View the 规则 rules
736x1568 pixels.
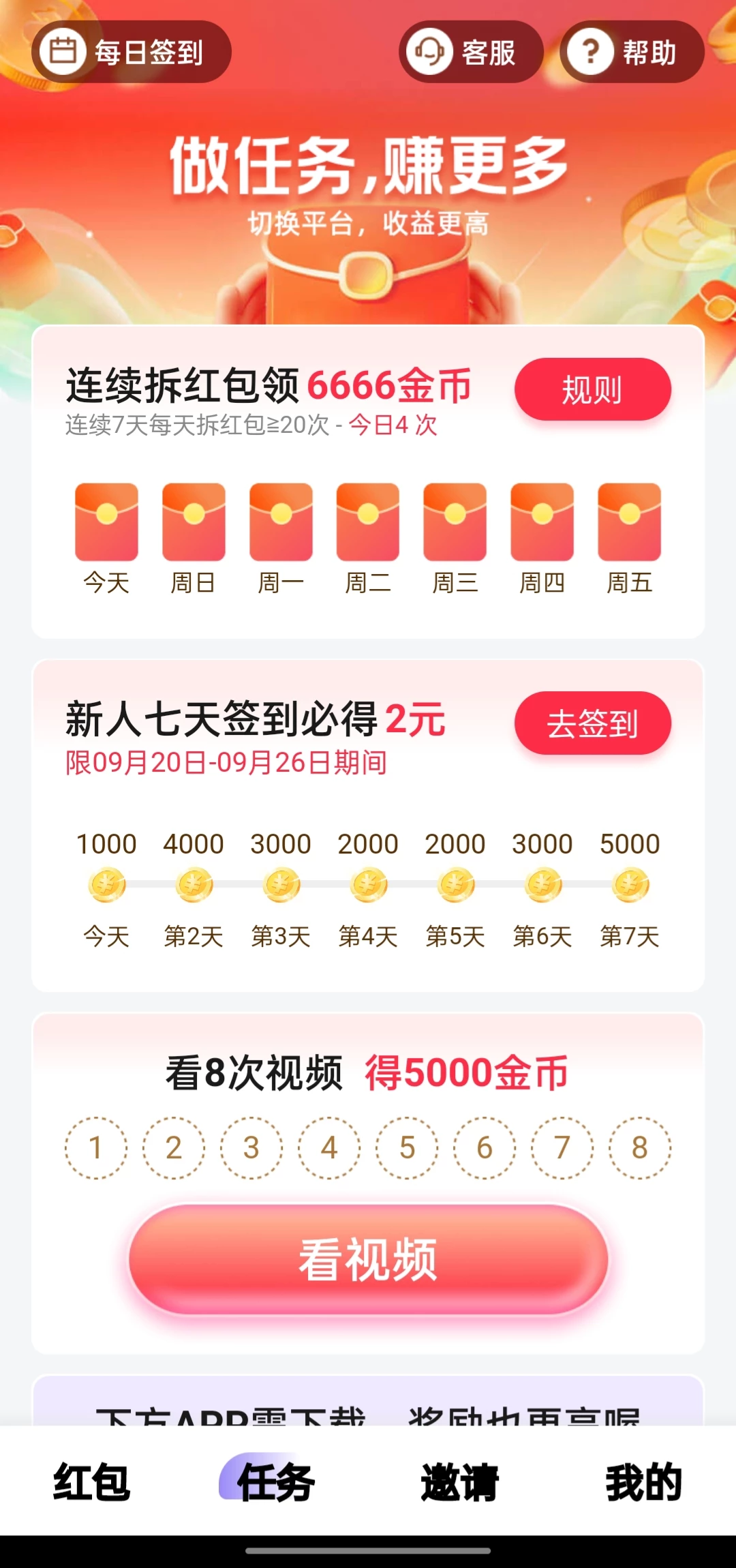tap(592, 389)
